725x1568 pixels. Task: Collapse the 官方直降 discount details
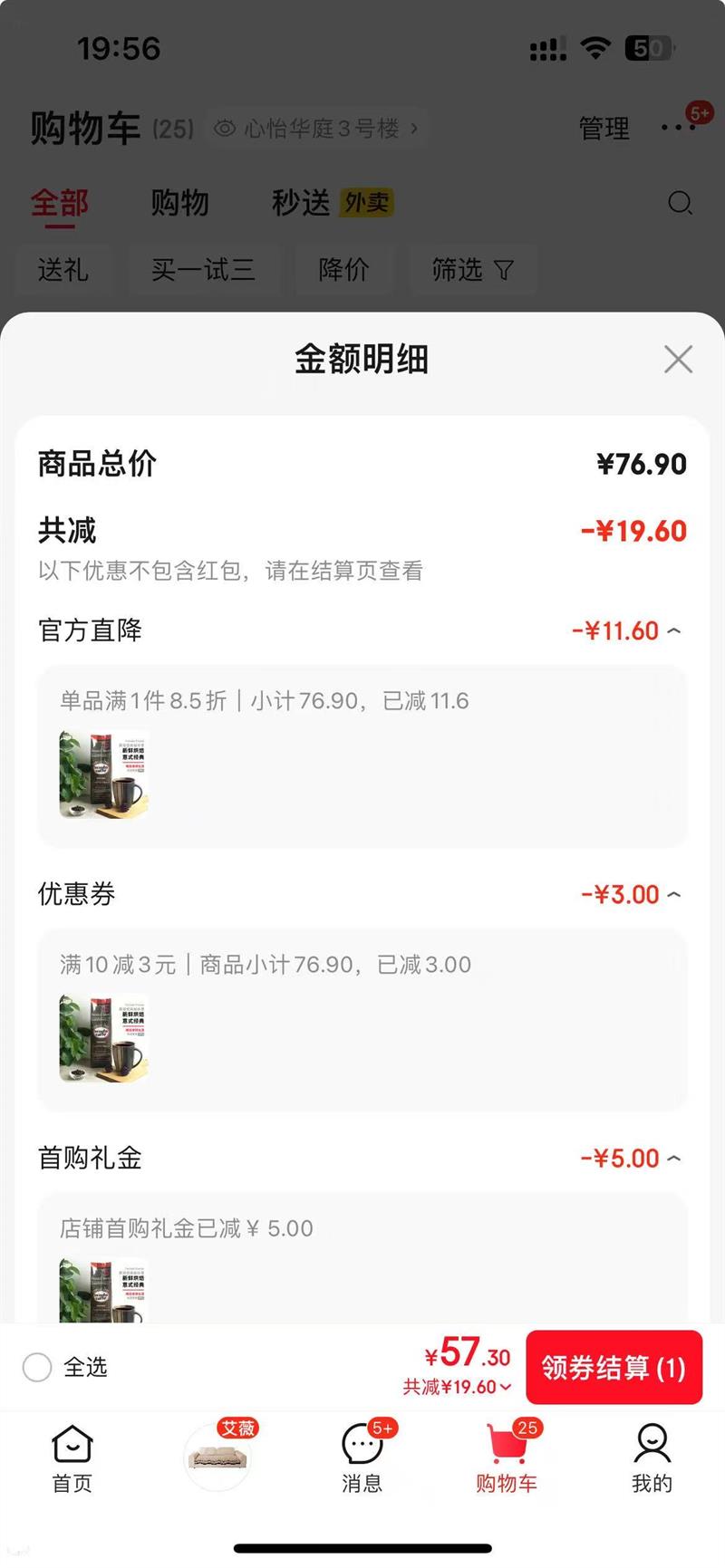(673, 630)
